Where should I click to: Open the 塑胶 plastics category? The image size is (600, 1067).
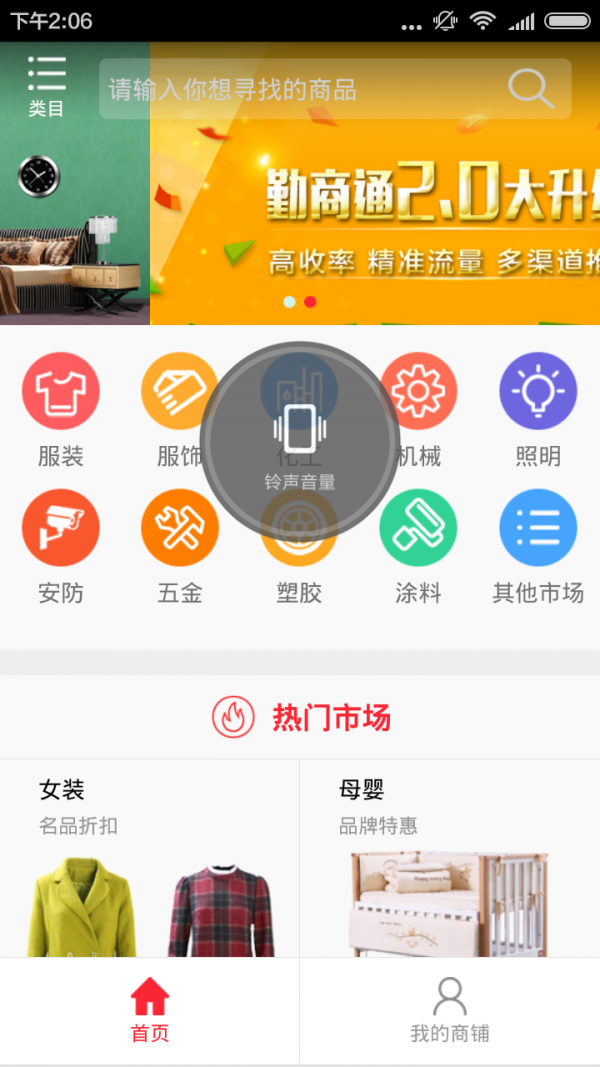[299, 560]
